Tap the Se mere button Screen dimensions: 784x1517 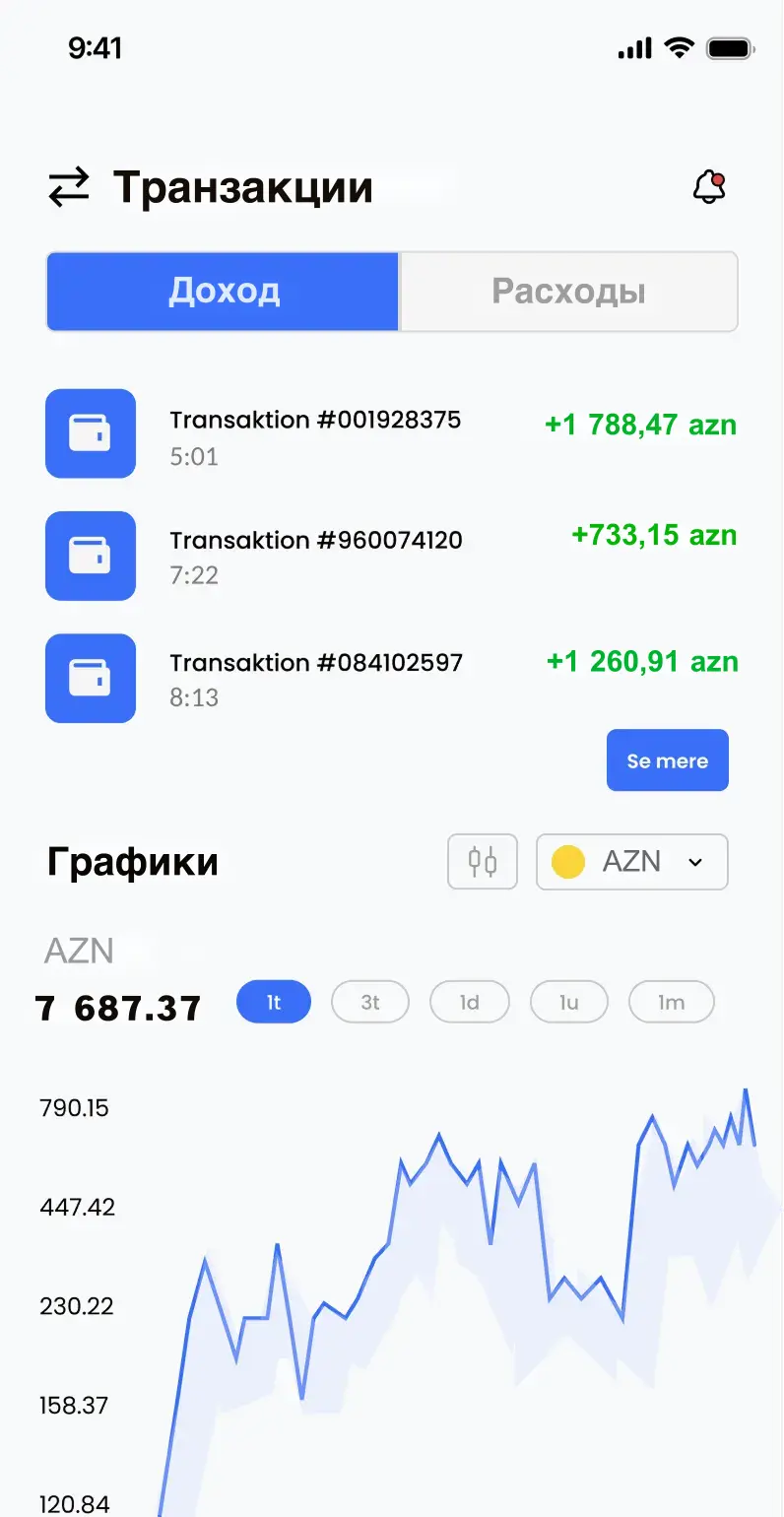click(667, 760)
